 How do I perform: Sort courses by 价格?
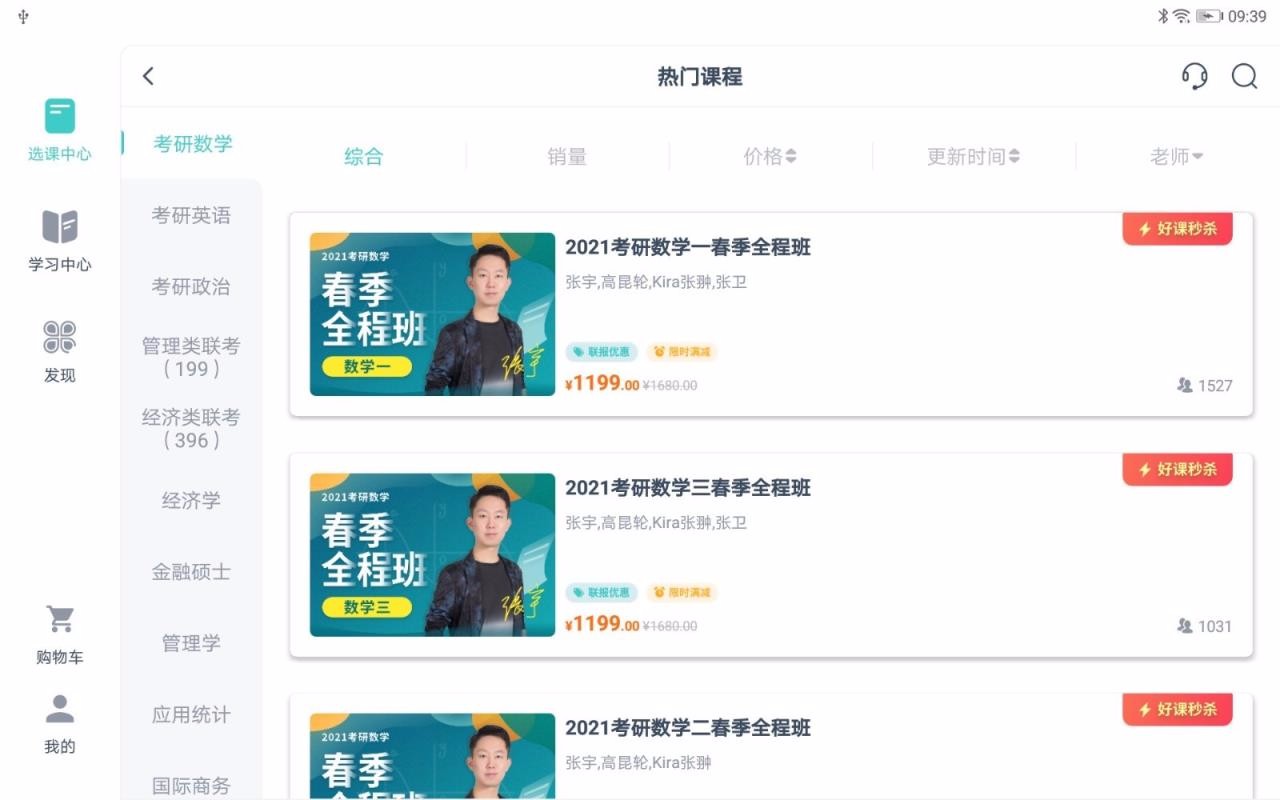(769, 157)
